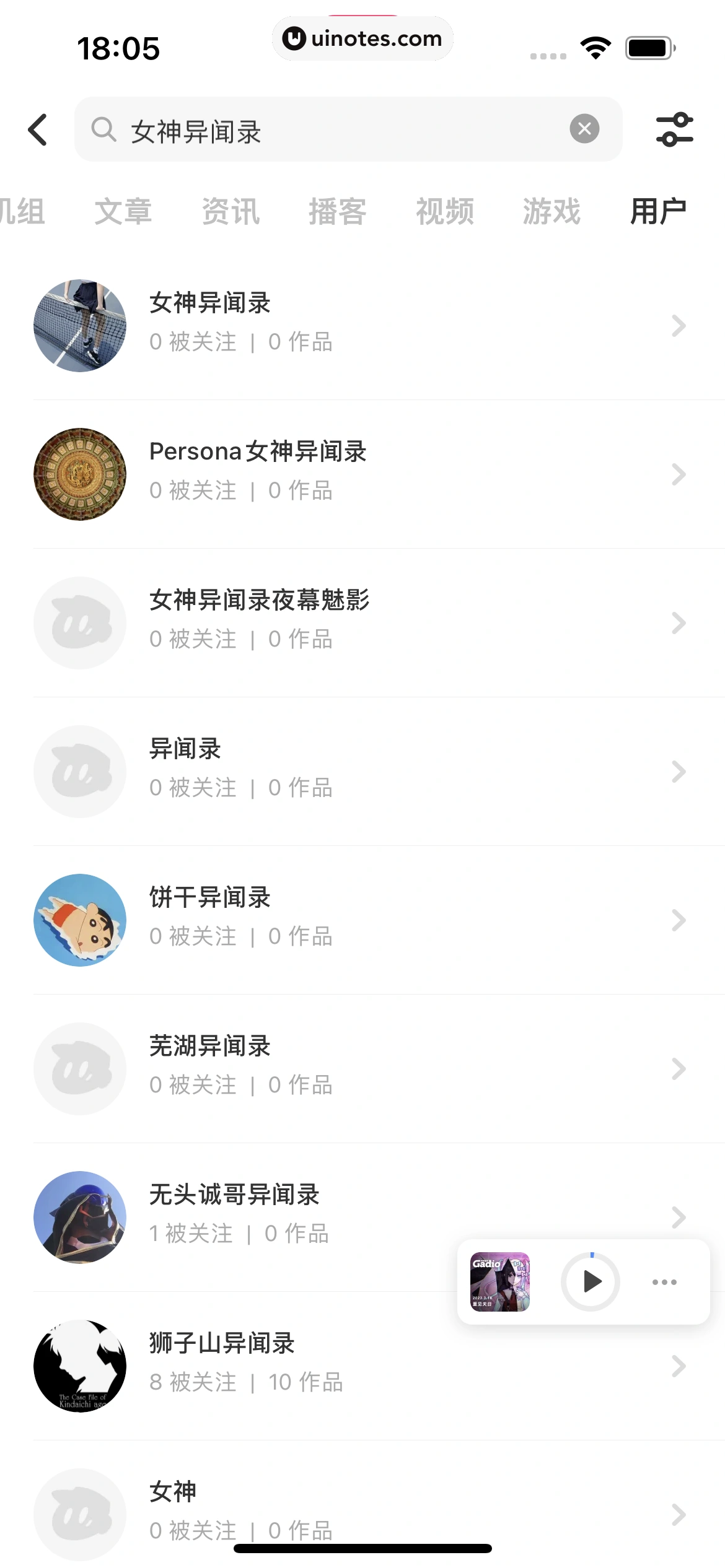Viewport: 725px width, 1568px height.
Task: Switch to the 文章 tab
Action: pyautogui.click(x=123, y=212)
